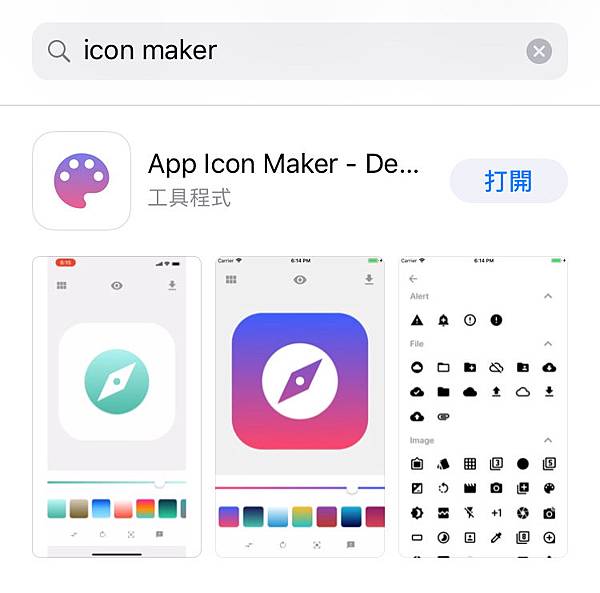This screenshot has height=593, width=600.
Task: Tap the 打開 button to open the app
Action: (x=508, y=181)
